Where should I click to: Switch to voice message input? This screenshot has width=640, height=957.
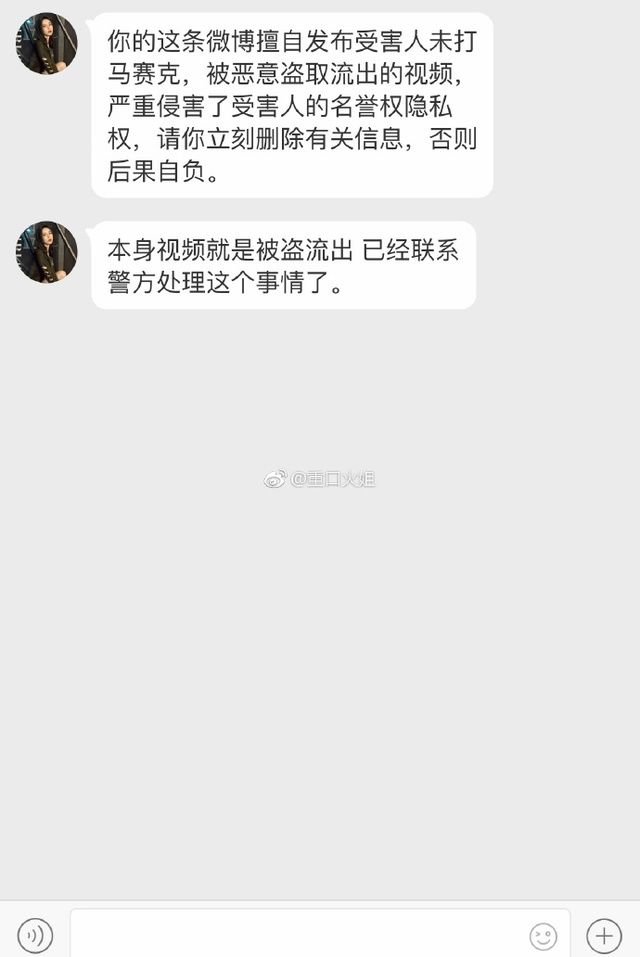click(35, 935)
